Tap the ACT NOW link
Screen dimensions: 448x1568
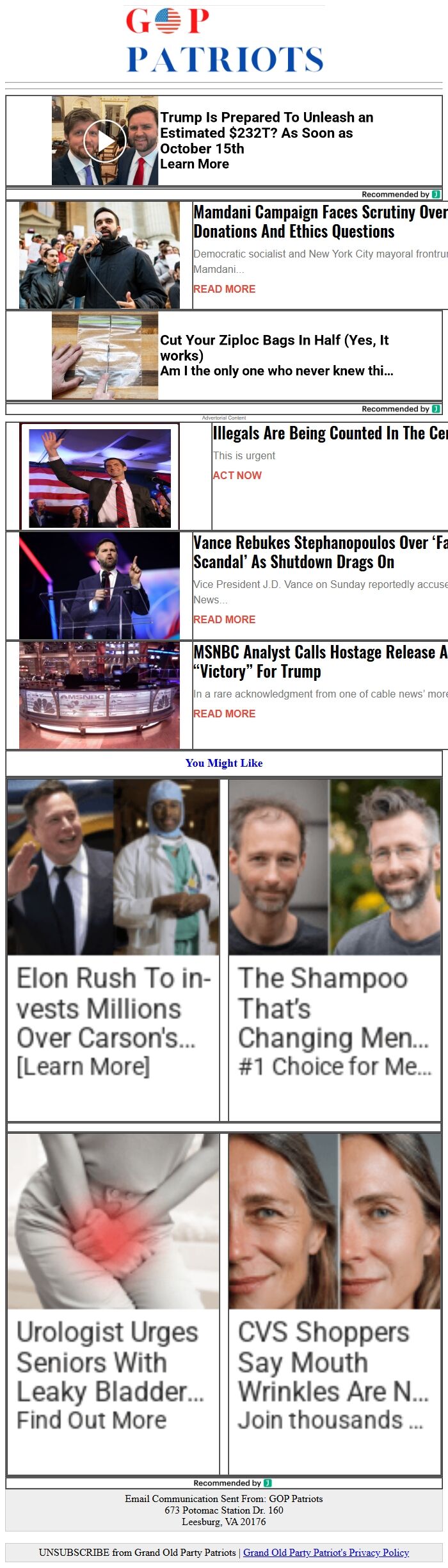[x=237, y=475]
